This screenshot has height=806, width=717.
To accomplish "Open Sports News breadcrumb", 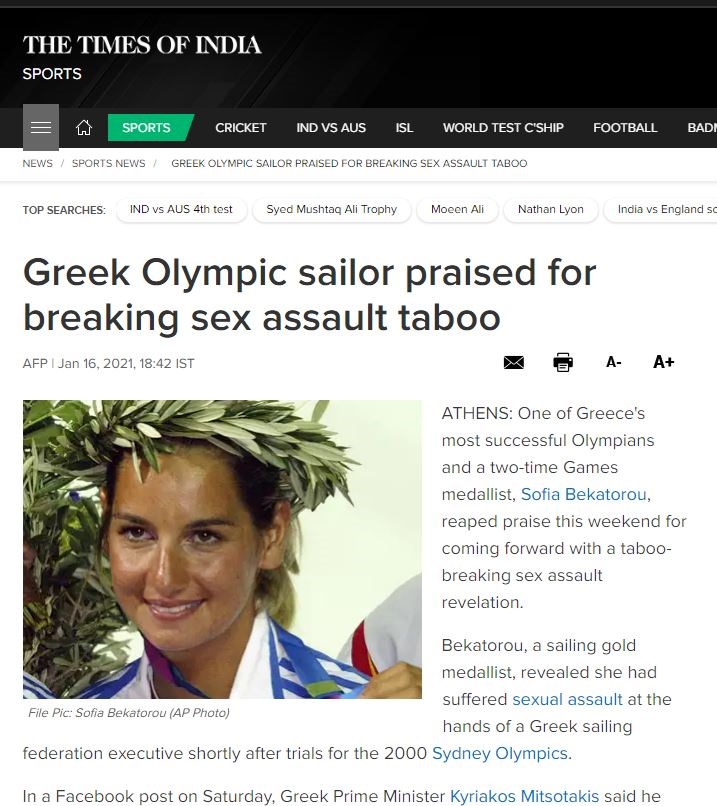I will click(108, 163).
